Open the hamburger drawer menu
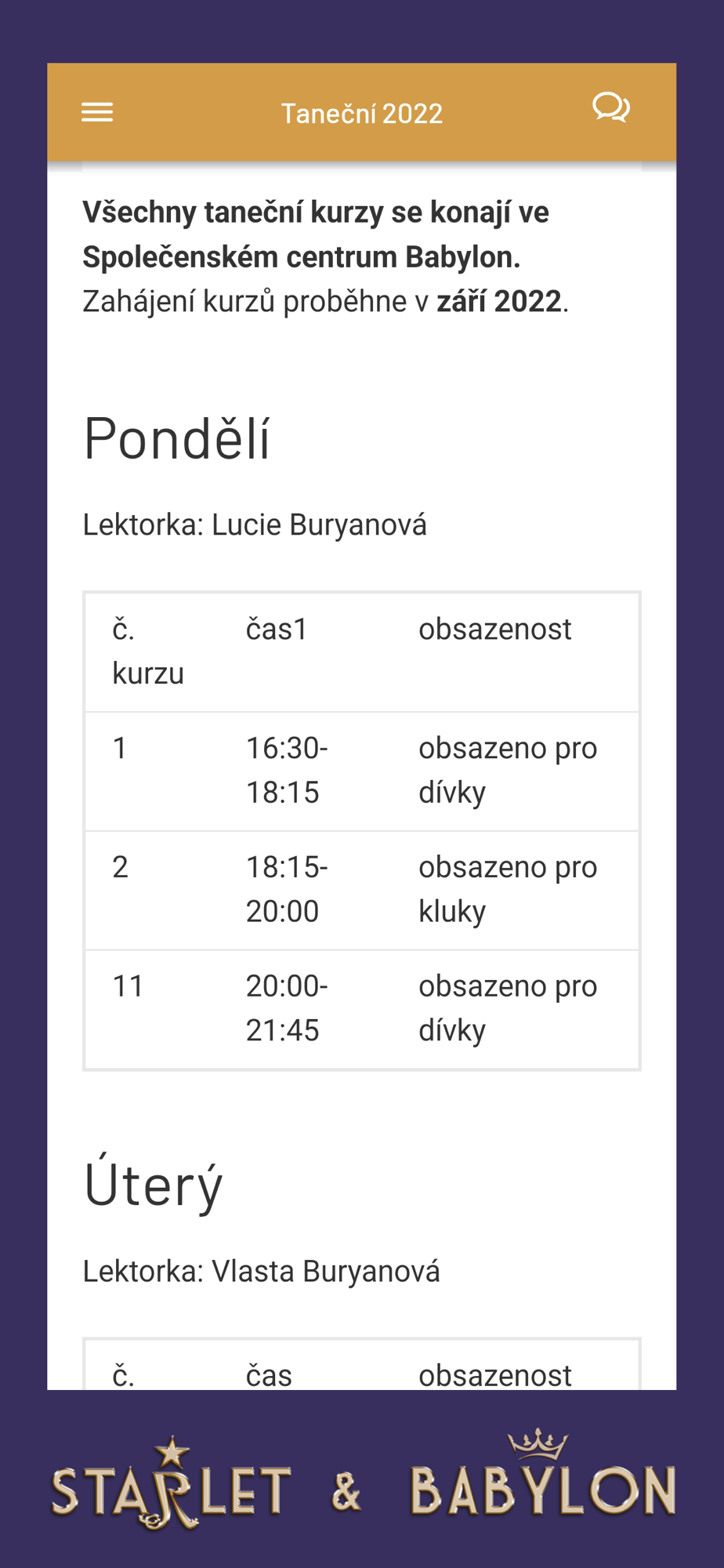 point(97,113)
